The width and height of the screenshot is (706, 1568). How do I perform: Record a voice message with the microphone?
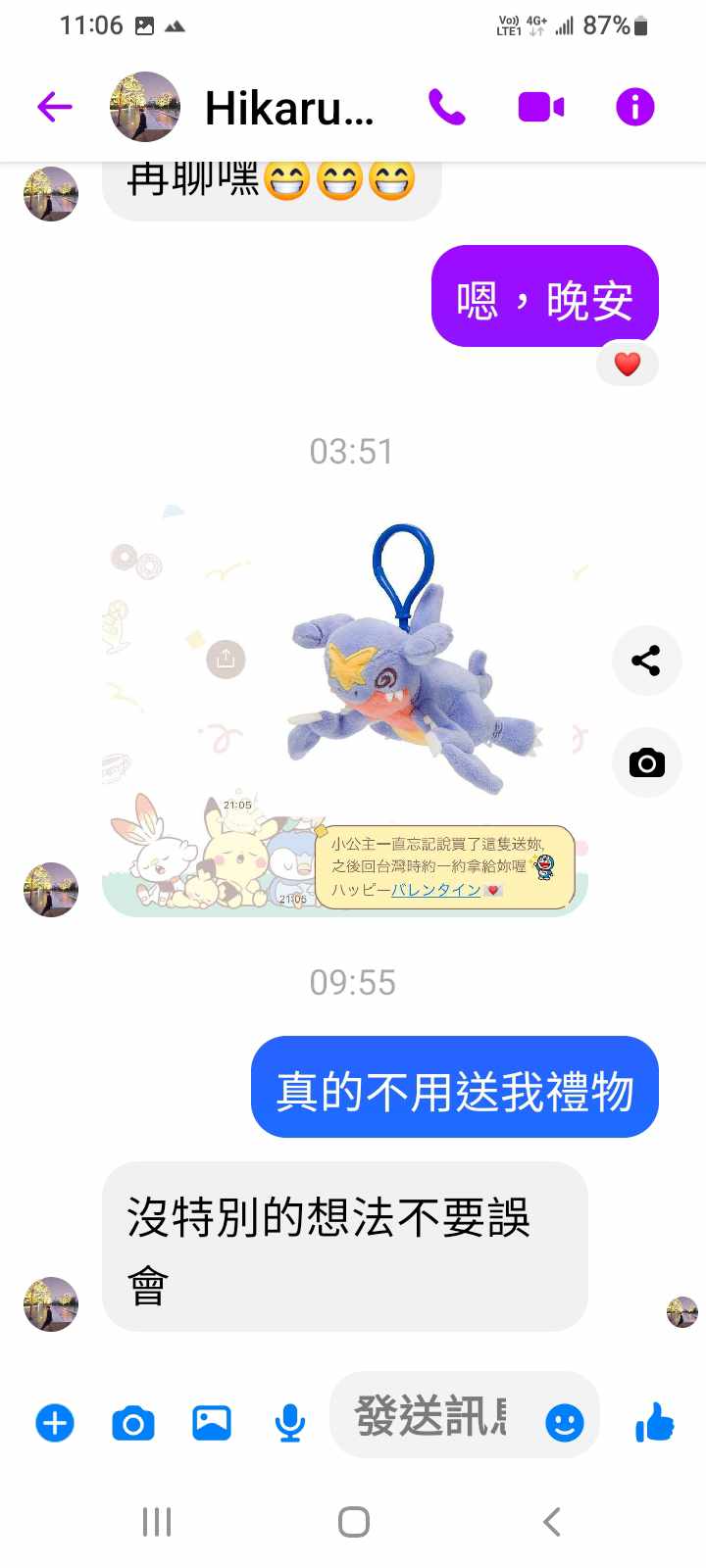click(x=289, y=1422)
